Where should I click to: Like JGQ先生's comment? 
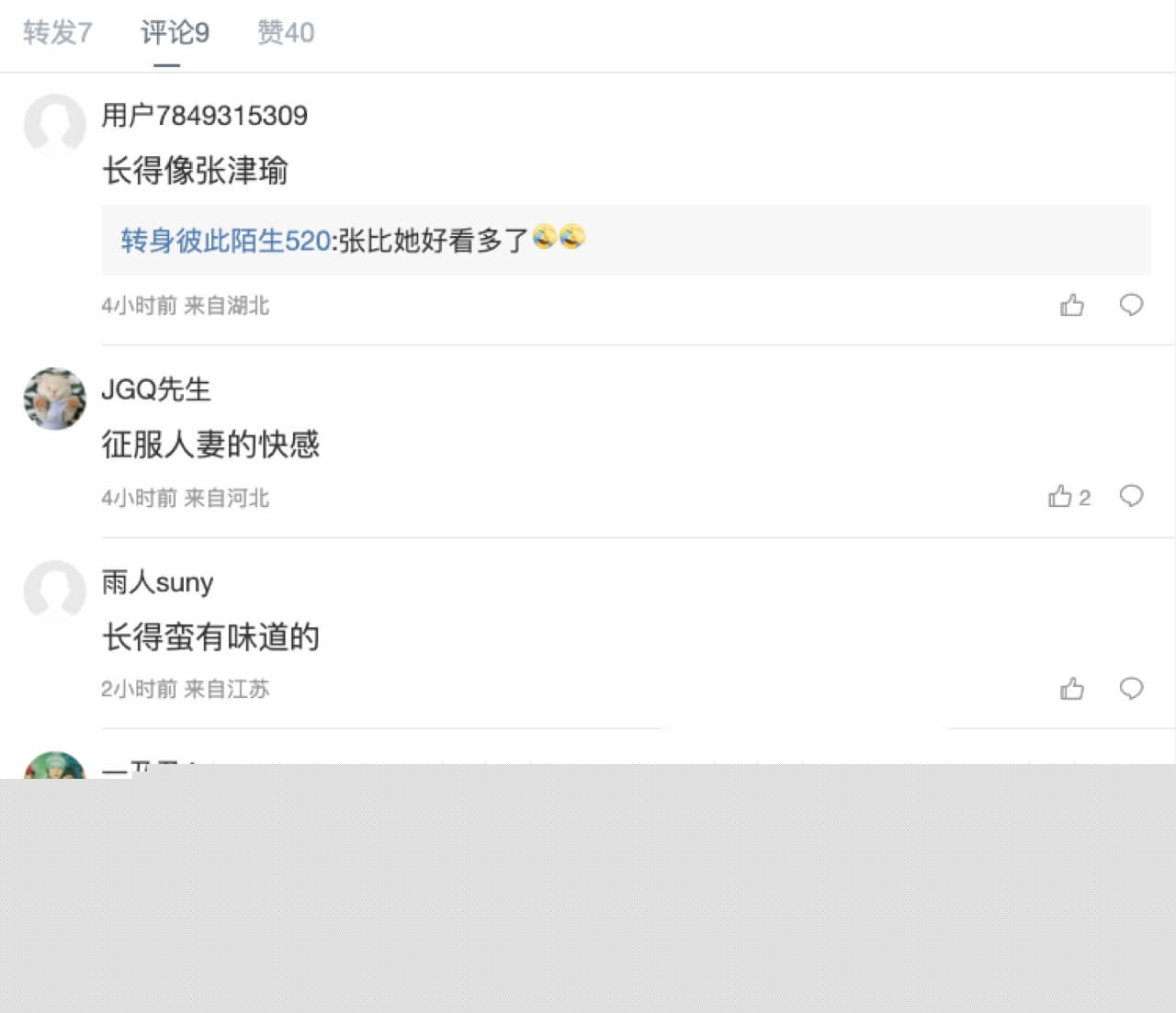point(1061,497)
